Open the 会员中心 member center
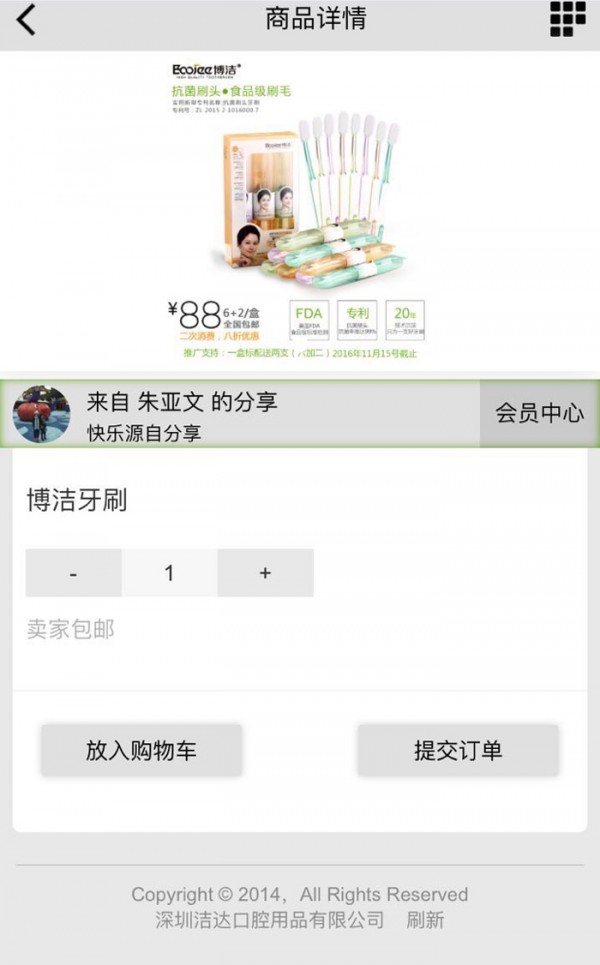This screenshot has height=965, width=600. click(x=539, y=413)
